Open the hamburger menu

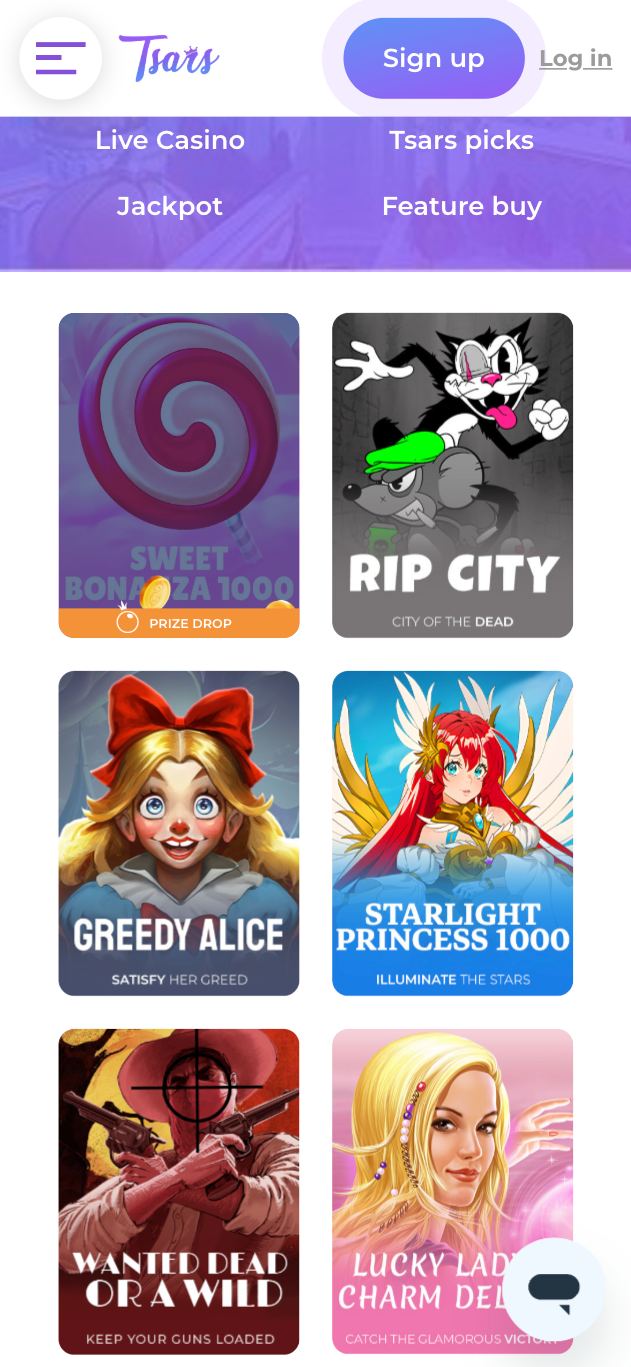click(x=60, y=58)
